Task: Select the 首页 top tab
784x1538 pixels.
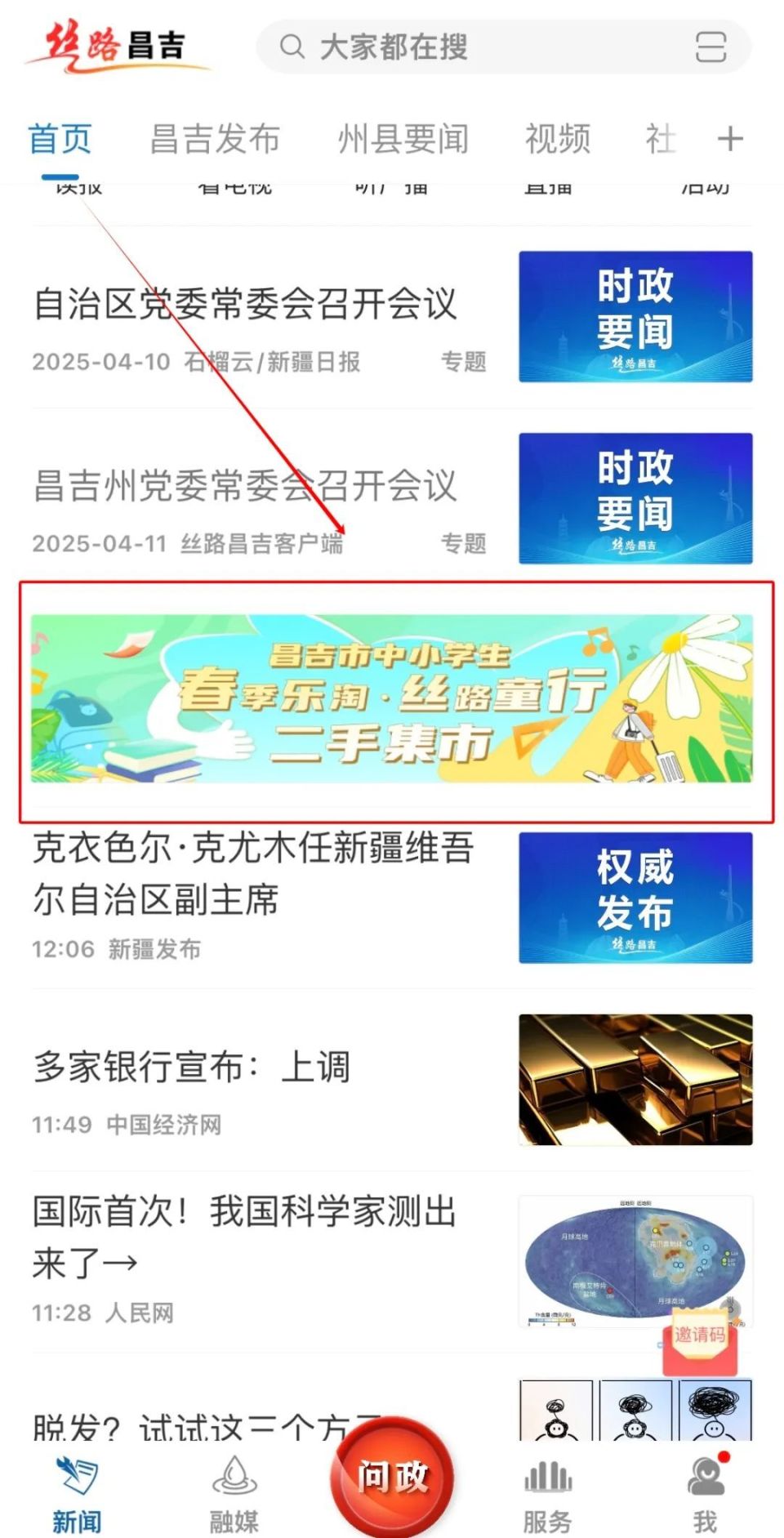Action: 60,139
